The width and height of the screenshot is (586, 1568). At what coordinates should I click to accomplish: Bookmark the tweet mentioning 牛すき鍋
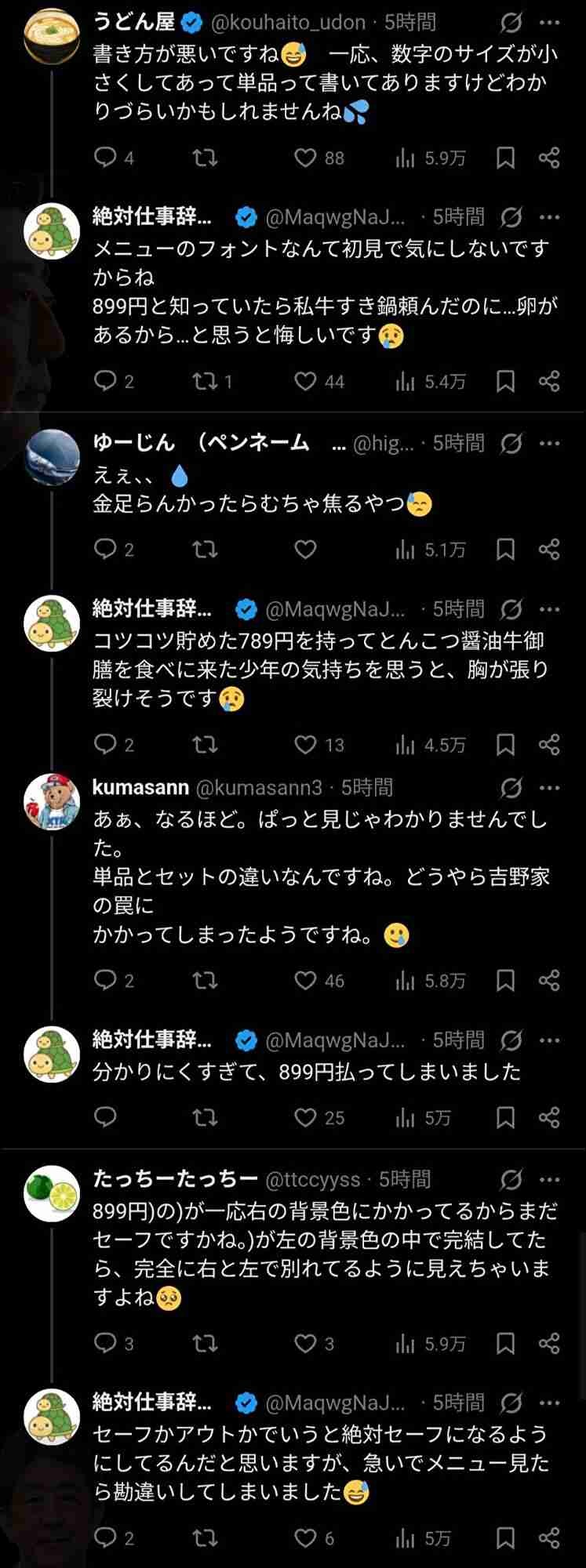click(x=506, y=382)
